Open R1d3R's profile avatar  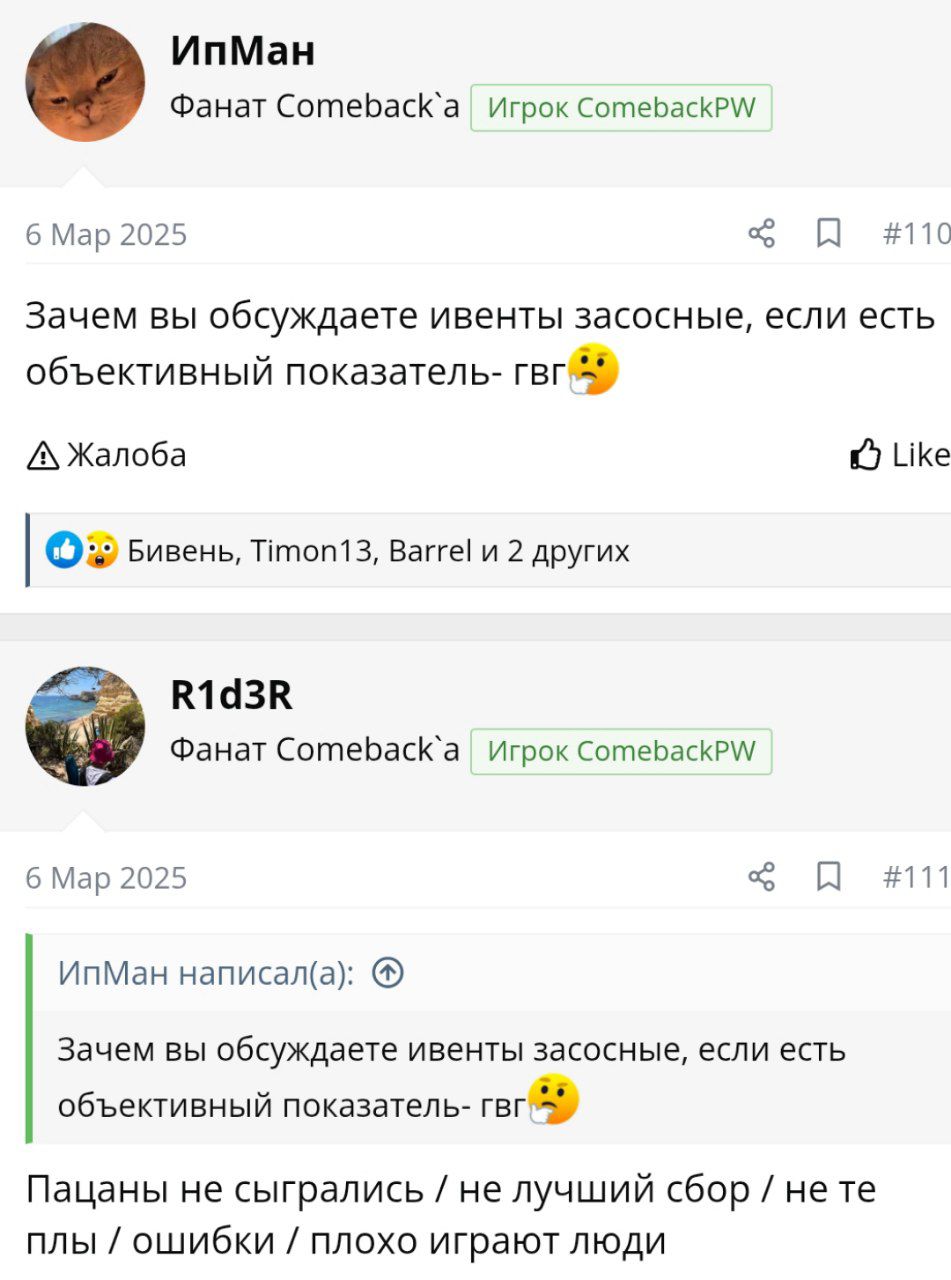[85, 726]
